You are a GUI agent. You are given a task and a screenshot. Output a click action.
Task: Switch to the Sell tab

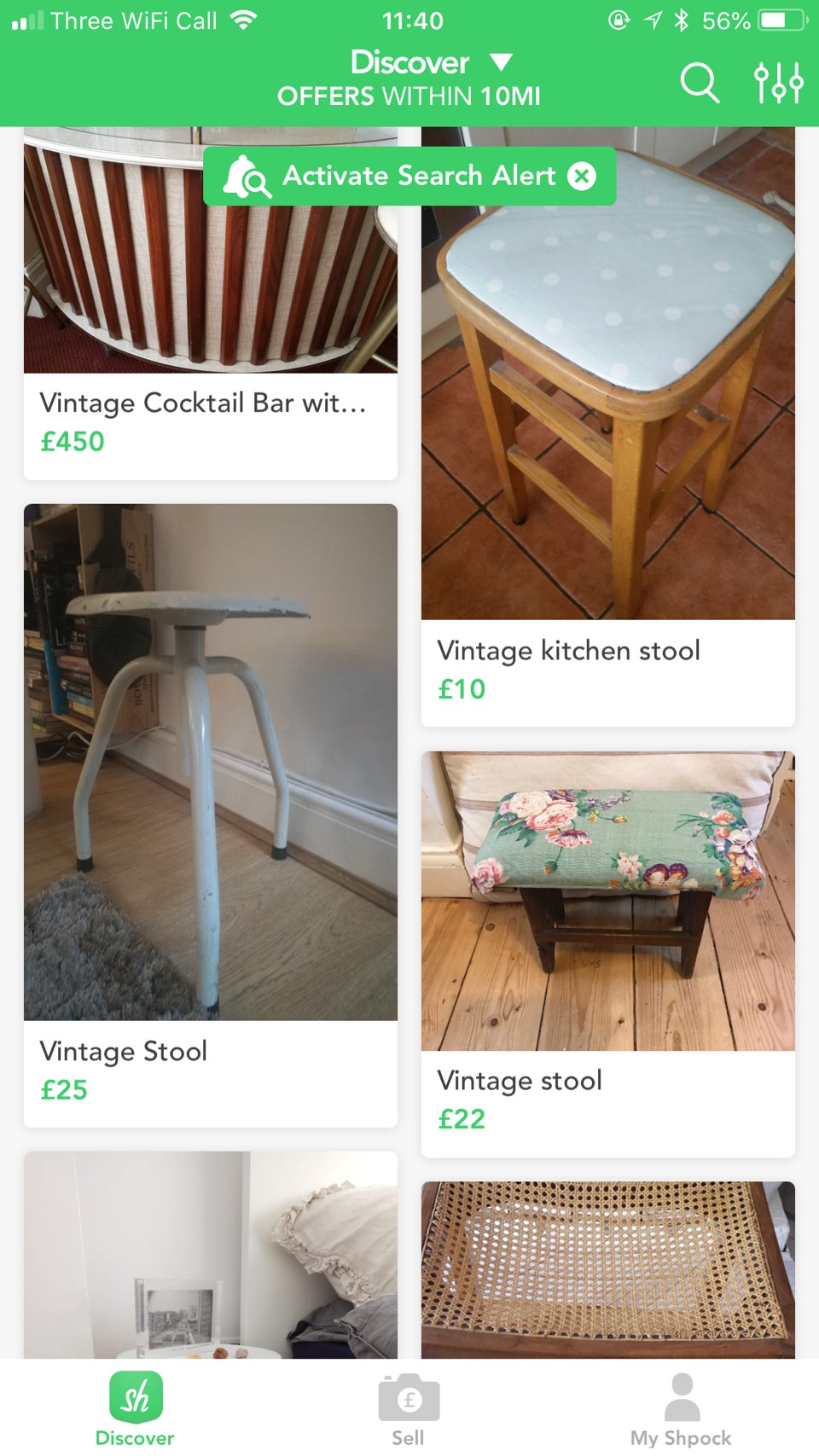pos(408,1407)
